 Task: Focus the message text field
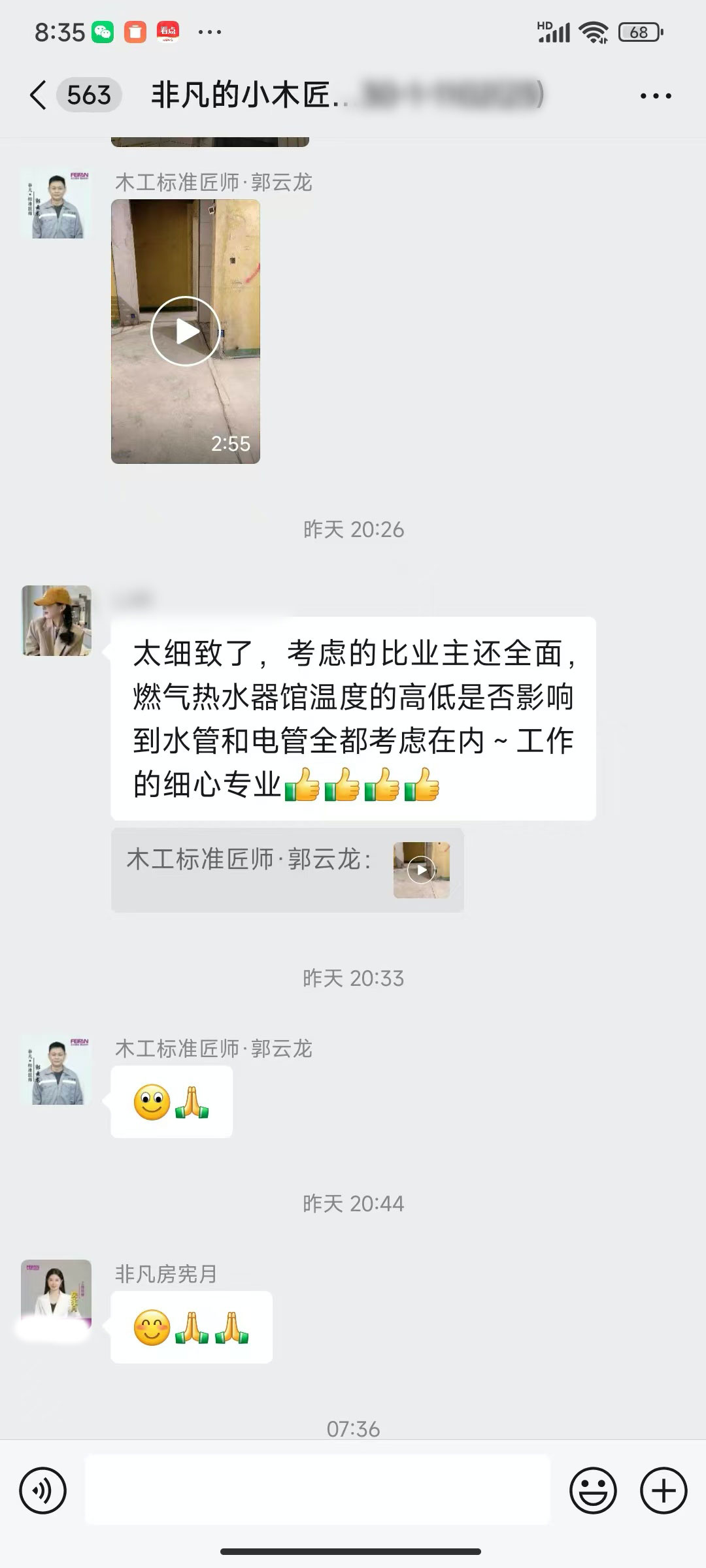(x=318, y=1490)
